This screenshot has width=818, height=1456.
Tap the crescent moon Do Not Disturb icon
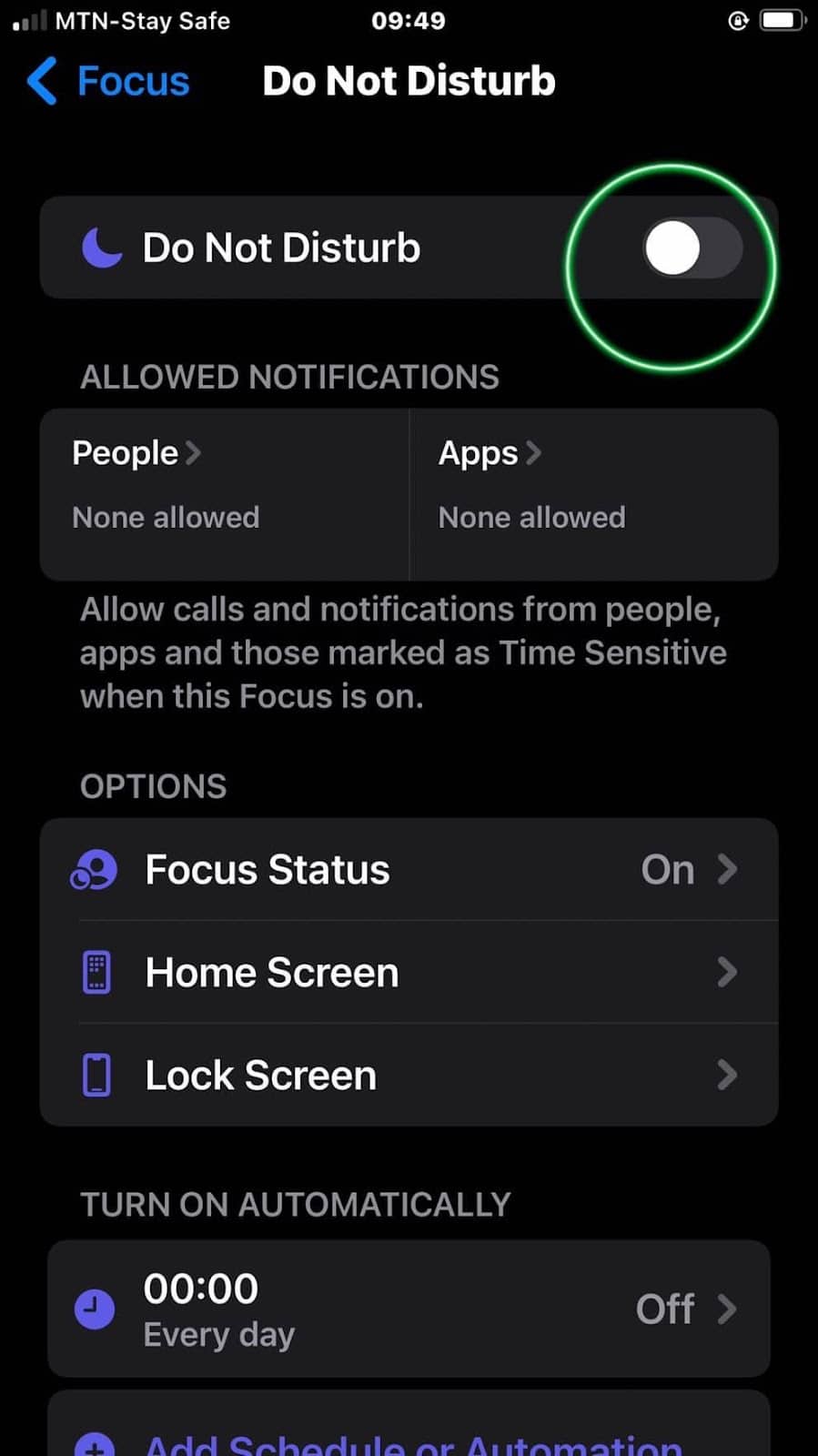coord(100,247)
